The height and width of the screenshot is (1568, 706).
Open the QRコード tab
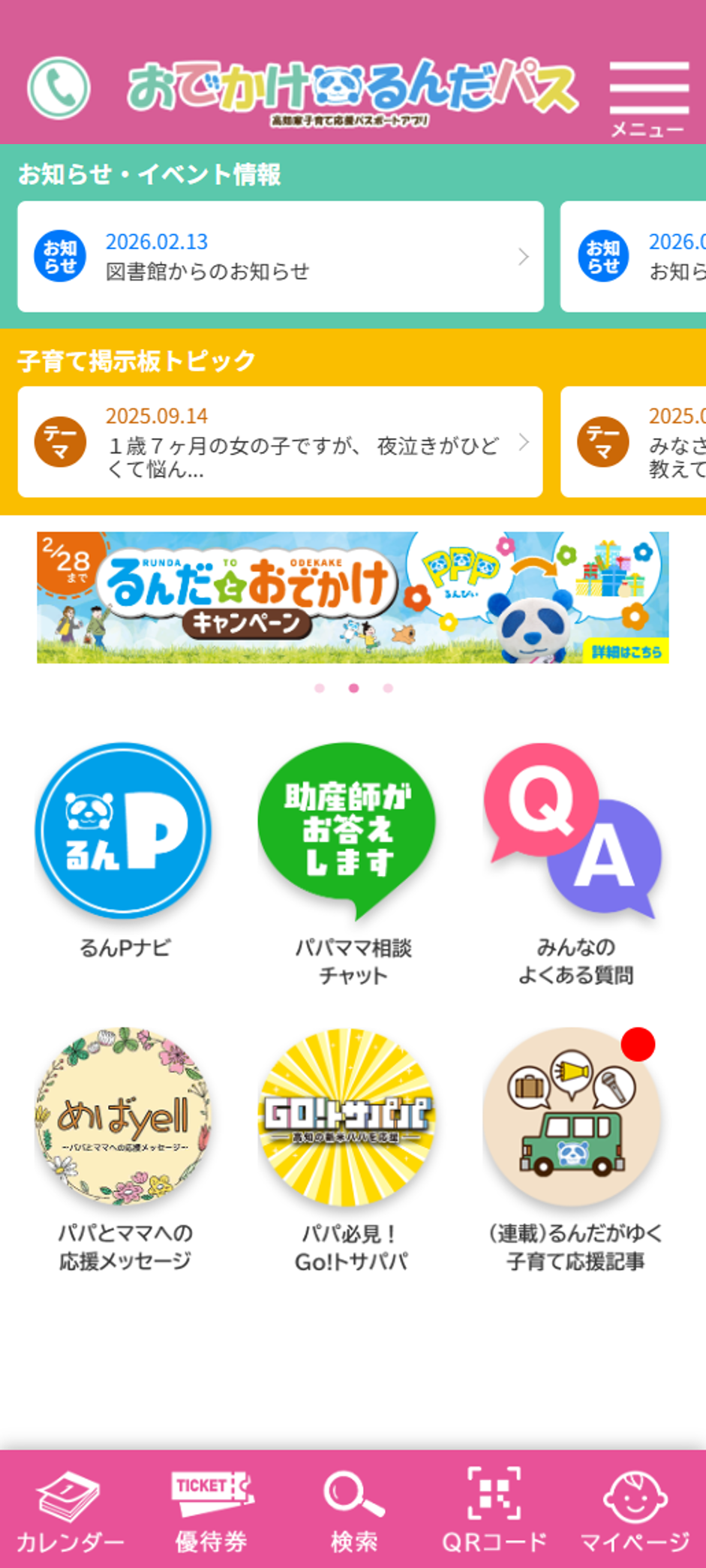click(494, 1510)
